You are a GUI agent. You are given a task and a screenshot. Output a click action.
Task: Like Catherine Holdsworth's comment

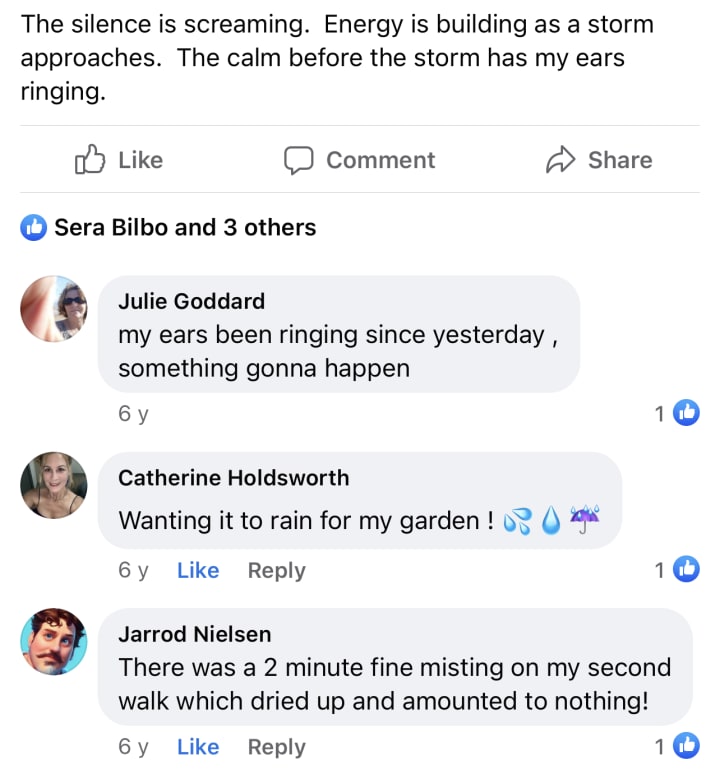click(198, 570)
